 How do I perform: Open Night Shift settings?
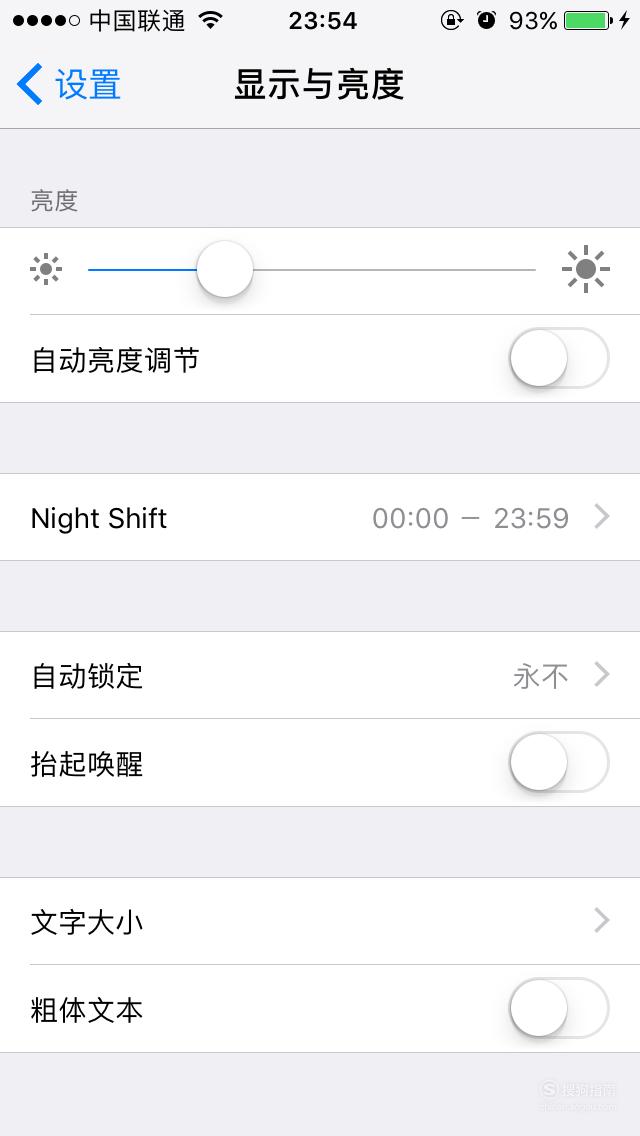[x=320, y=517]
